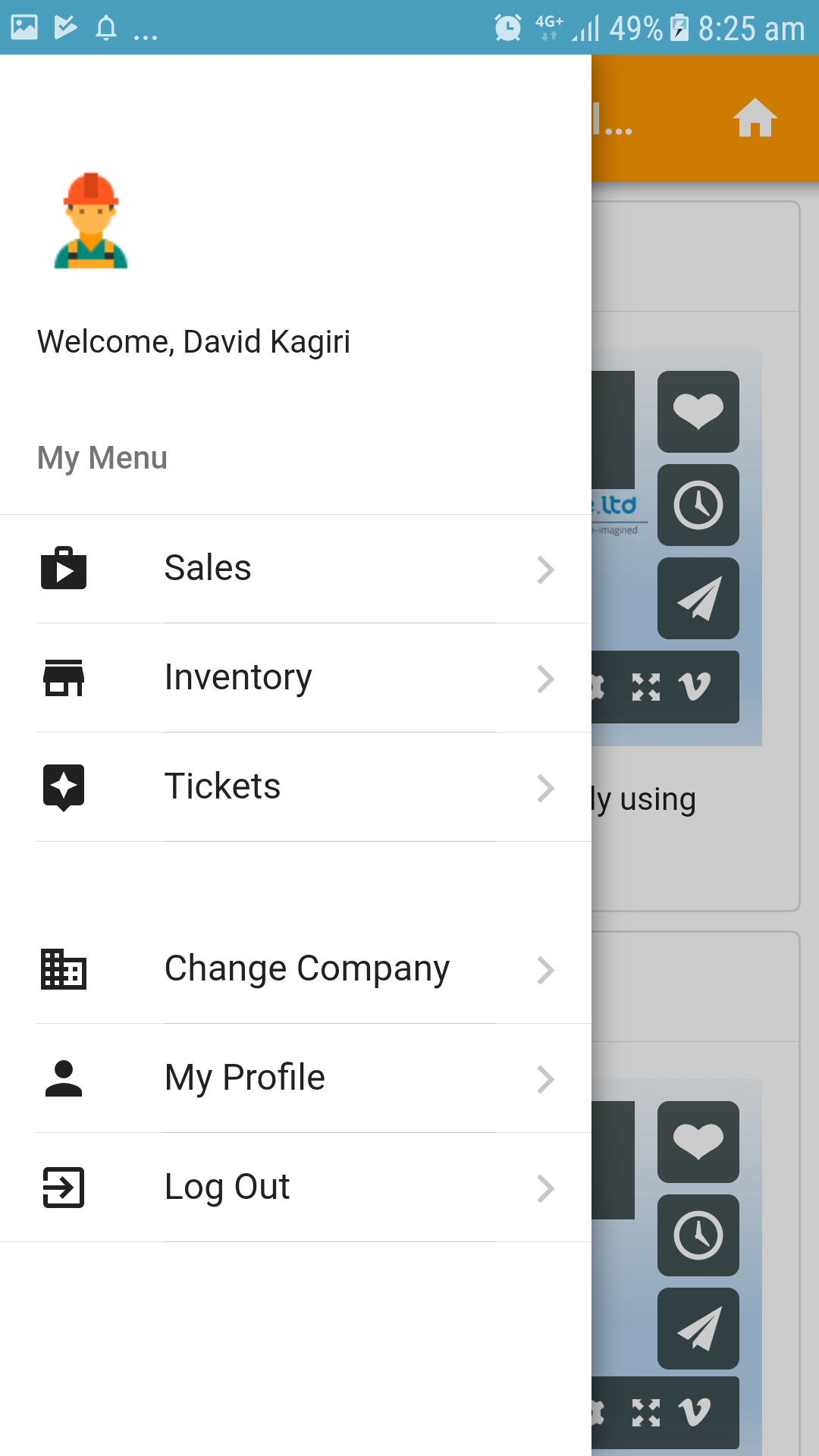Tap the home icon in the toolbar
The image size is (819, 1456).
[x=755, y=118]
